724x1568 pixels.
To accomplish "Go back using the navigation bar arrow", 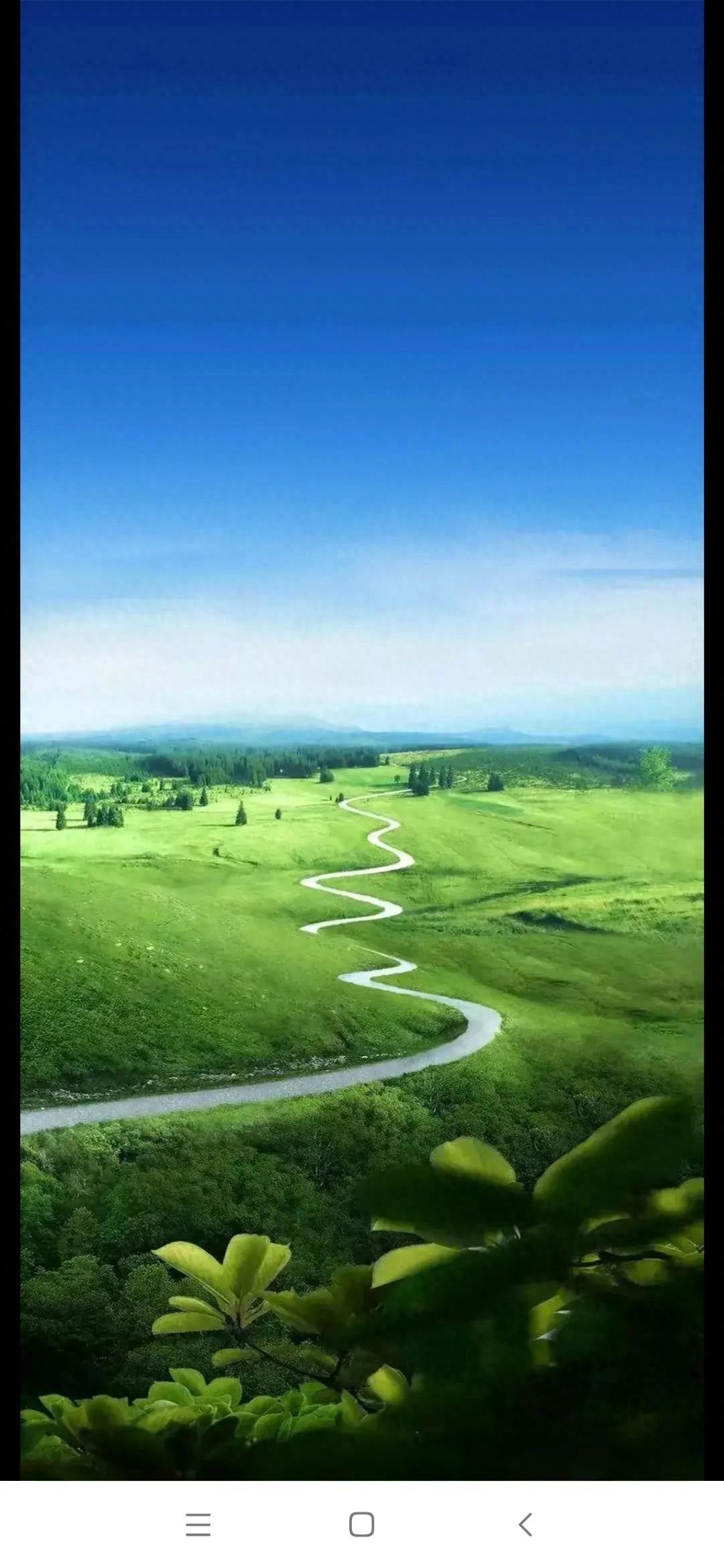I will (x=526, y=1524).
